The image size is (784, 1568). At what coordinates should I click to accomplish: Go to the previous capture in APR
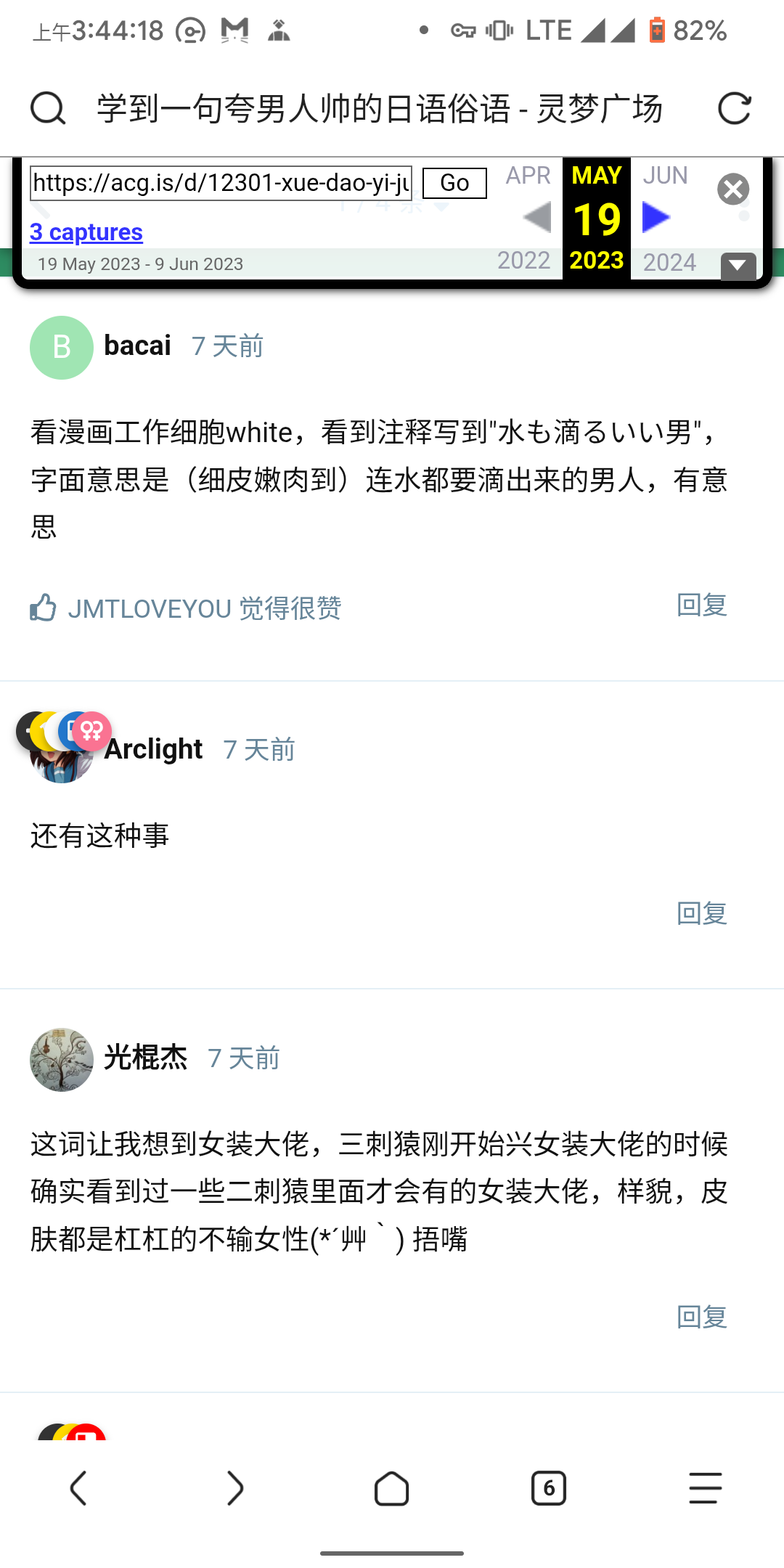point(537,218)
